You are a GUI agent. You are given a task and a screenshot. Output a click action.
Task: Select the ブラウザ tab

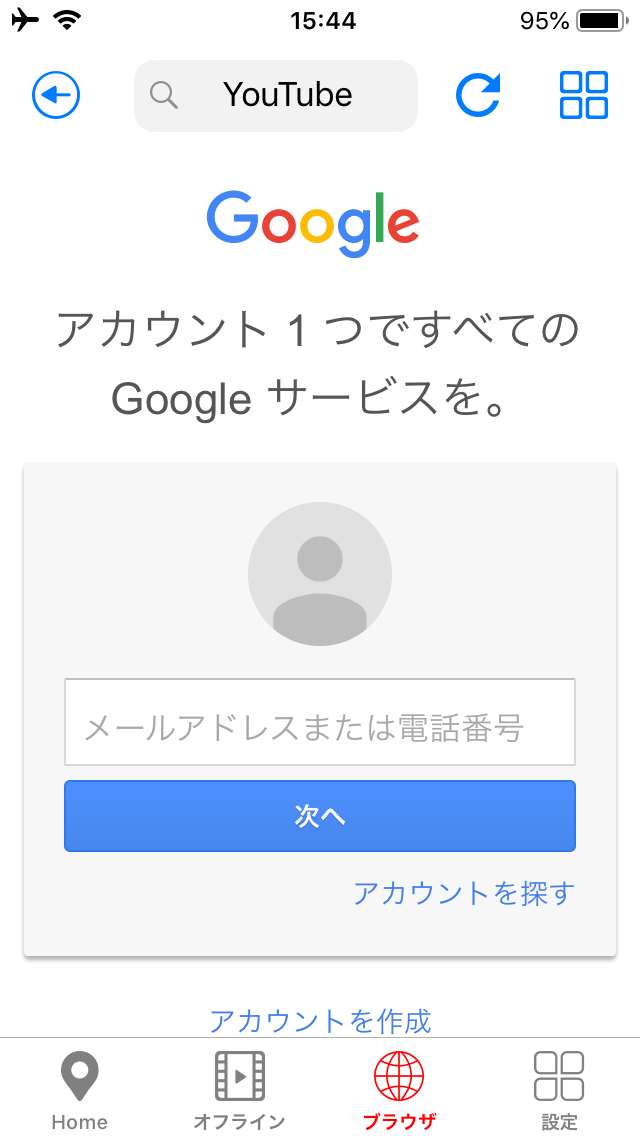click(399, 1088)
